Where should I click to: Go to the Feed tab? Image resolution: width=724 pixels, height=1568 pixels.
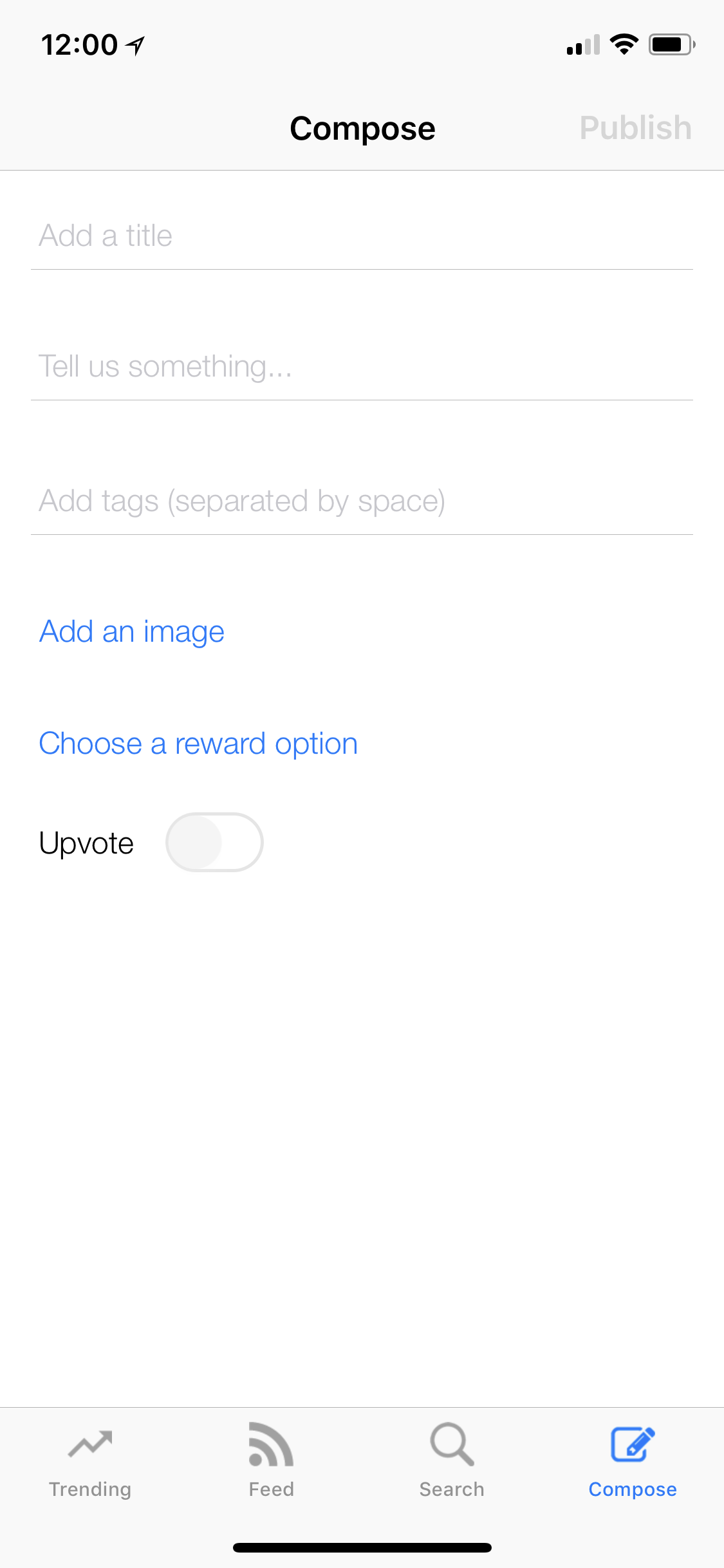[x=271, y=1461]
